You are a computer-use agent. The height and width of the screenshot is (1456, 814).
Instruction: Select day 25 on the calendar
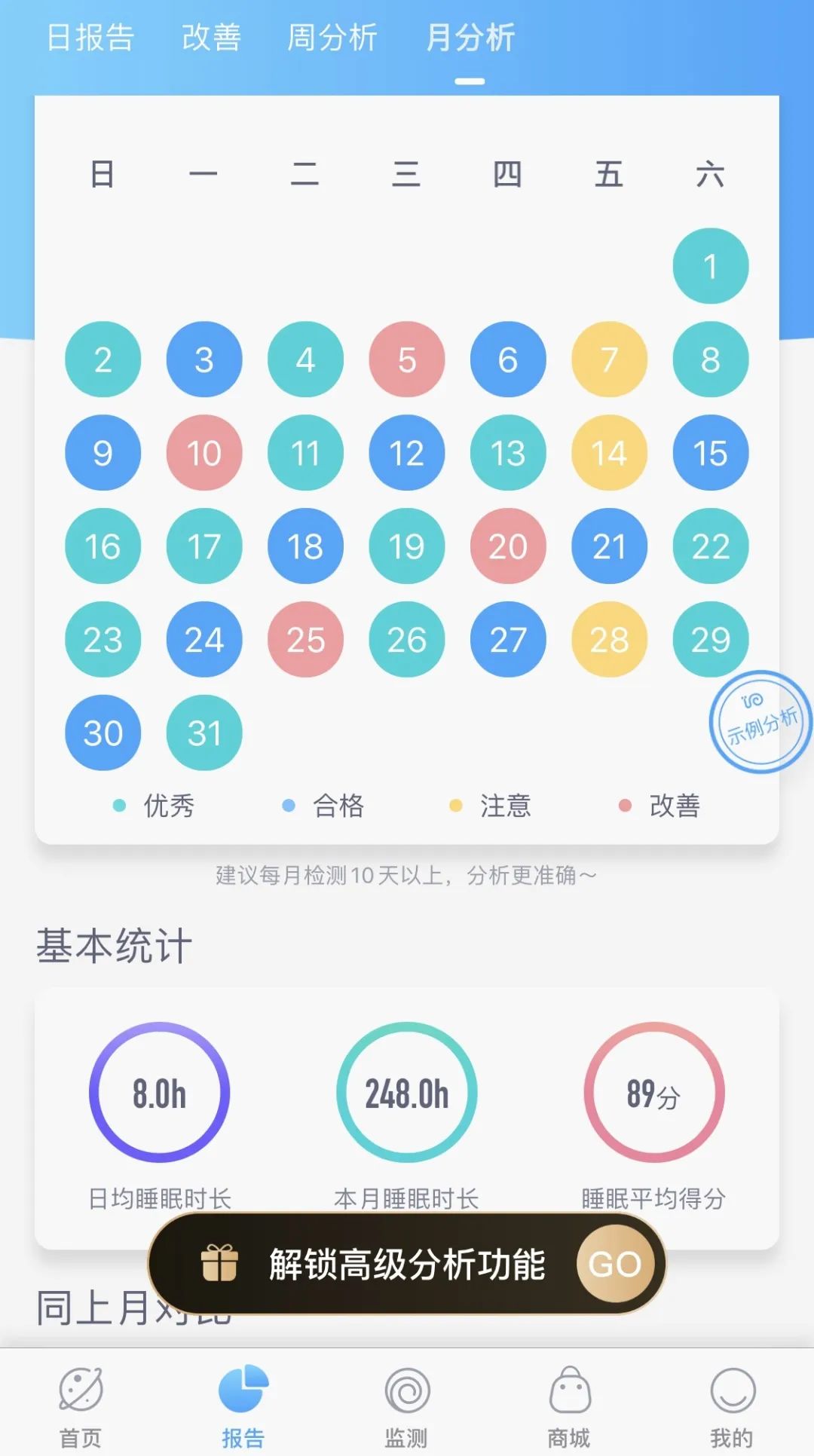coord(305,640)
